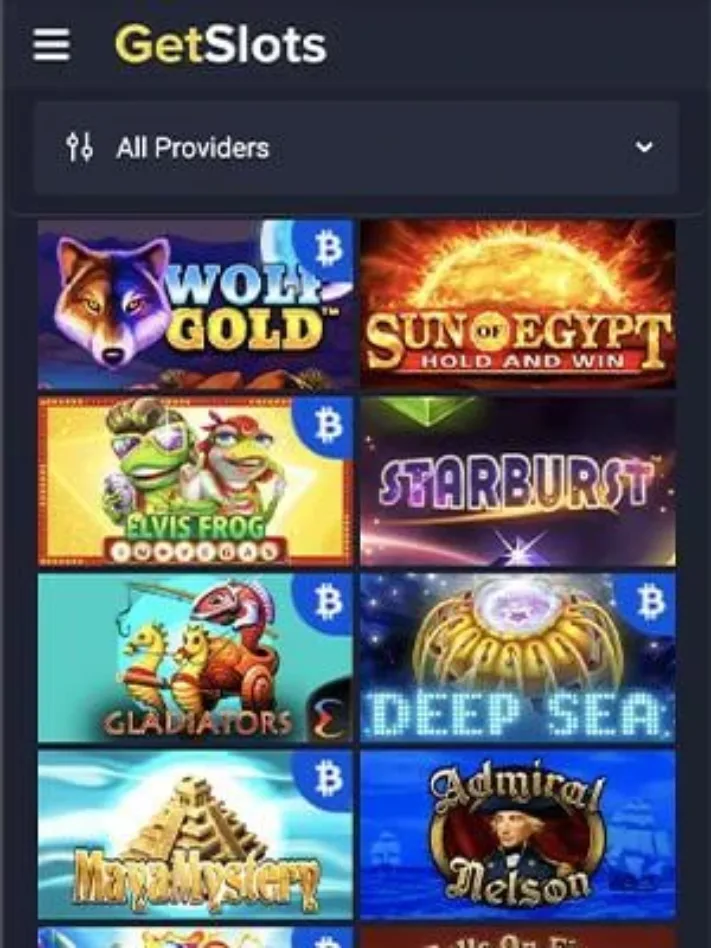Open the Wolf Gold slot game
The height and width of the screenshot is (948, 711).
pyautogui.click(x=195, y=304)
